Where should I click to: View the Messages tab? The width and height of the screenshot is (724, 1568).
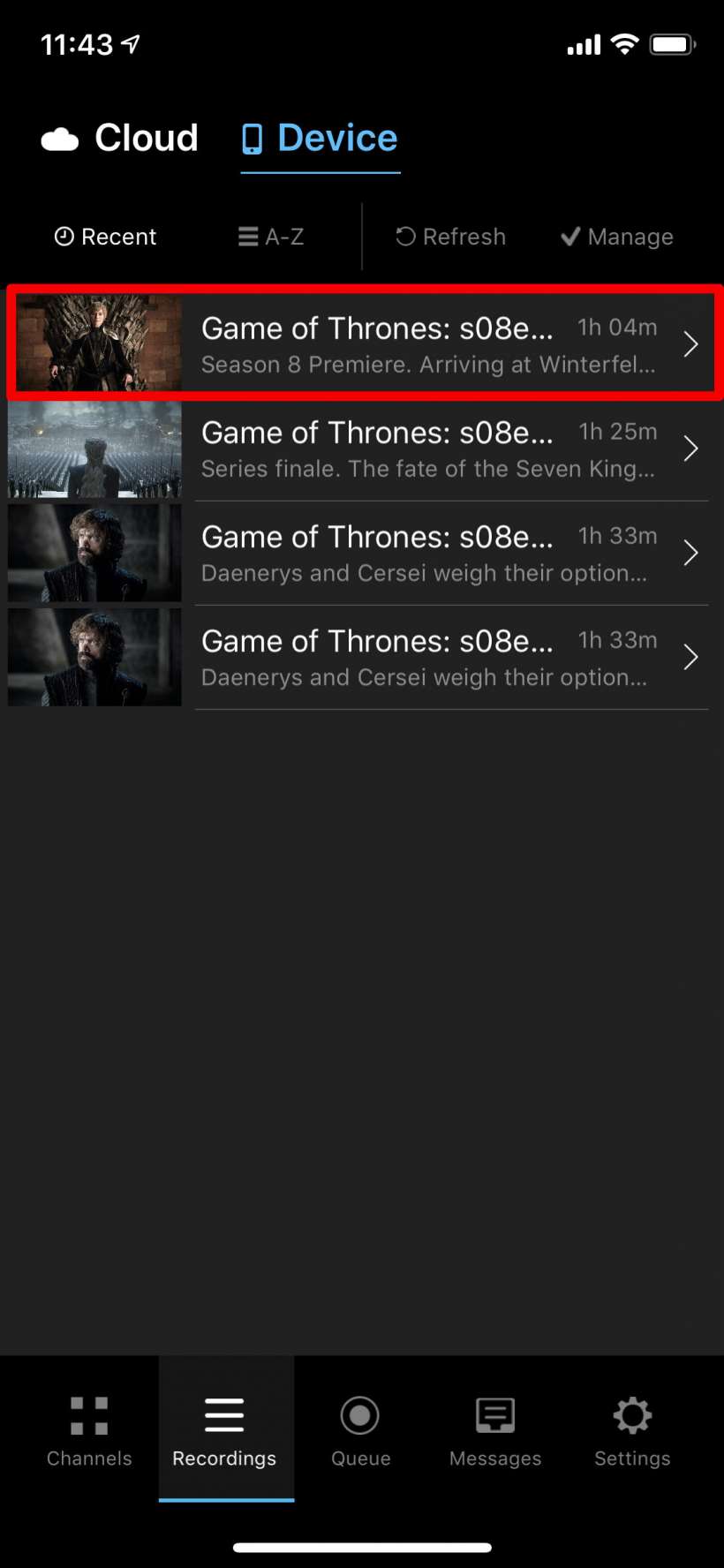pos(495,1430)
